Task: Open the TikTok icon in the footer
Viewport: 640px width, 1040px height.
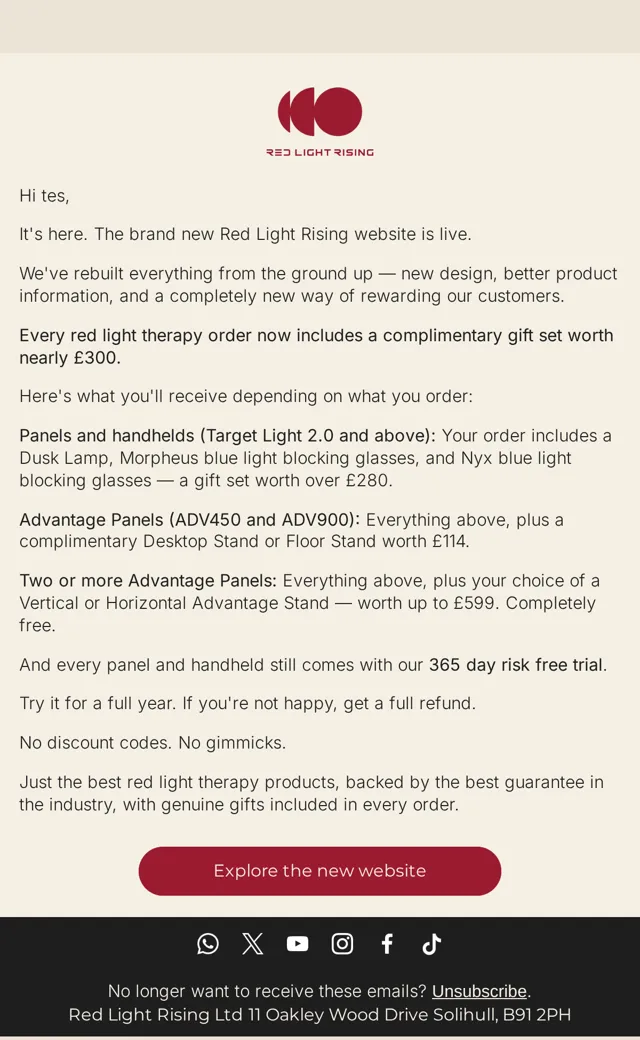Action: 432,943
